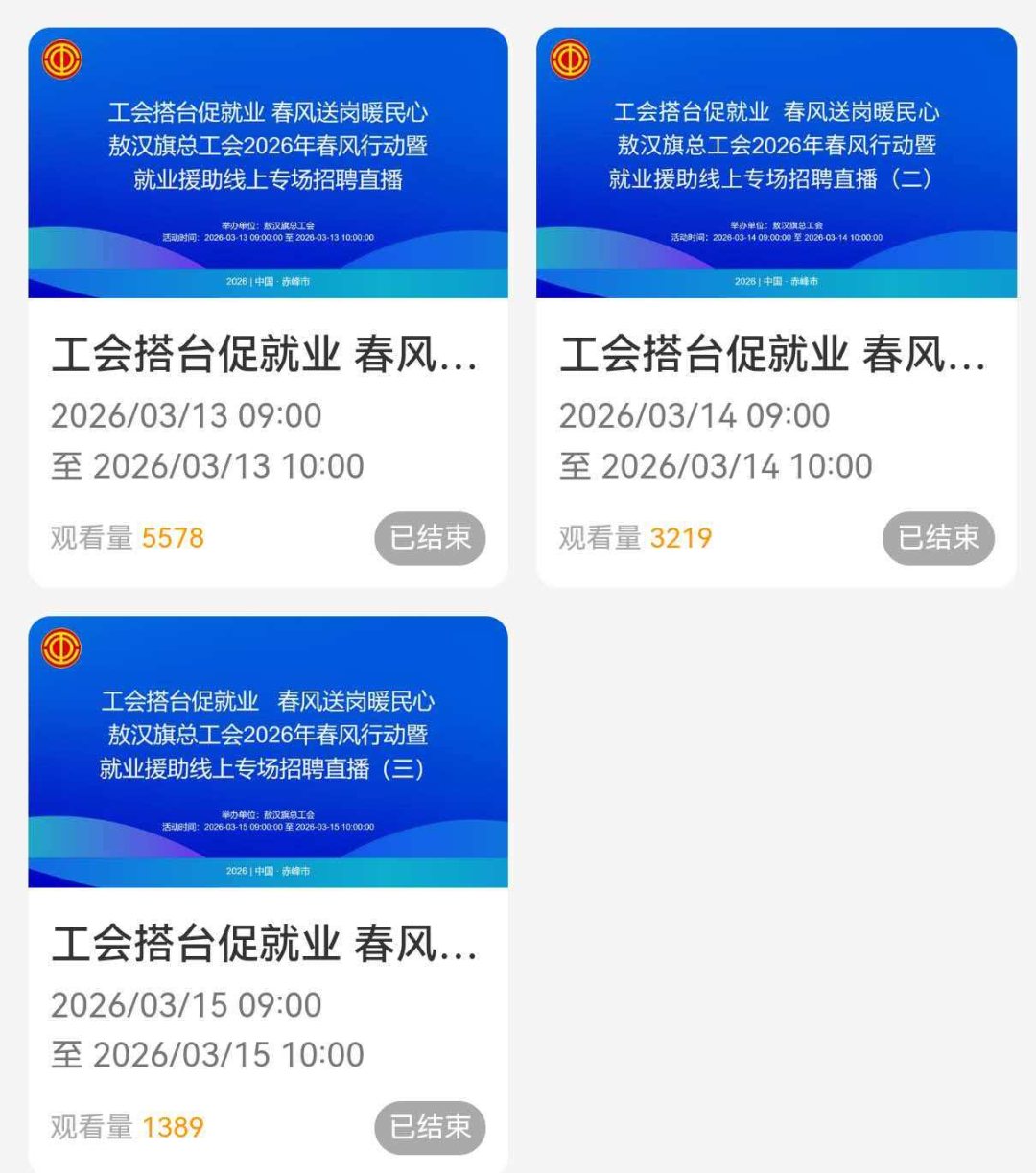This screenshot has height=1173, width=1036.
Task: Open the livestream card dated 2026/03/13
Action: point(268,307)
